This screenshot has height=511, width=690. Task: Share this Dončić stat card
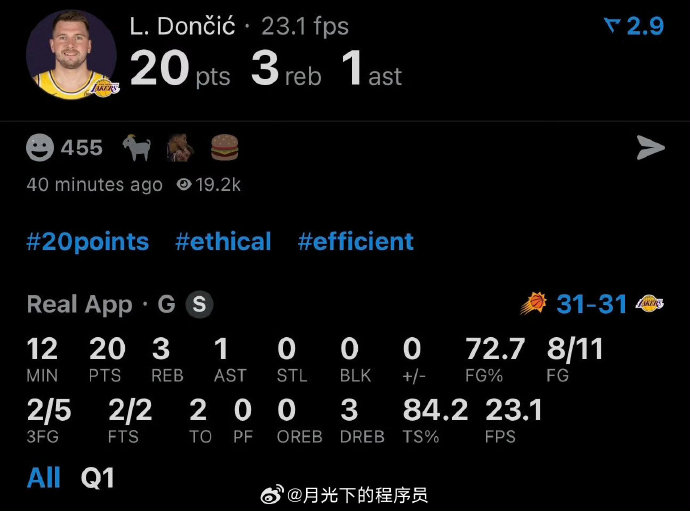tap(650, 148)
